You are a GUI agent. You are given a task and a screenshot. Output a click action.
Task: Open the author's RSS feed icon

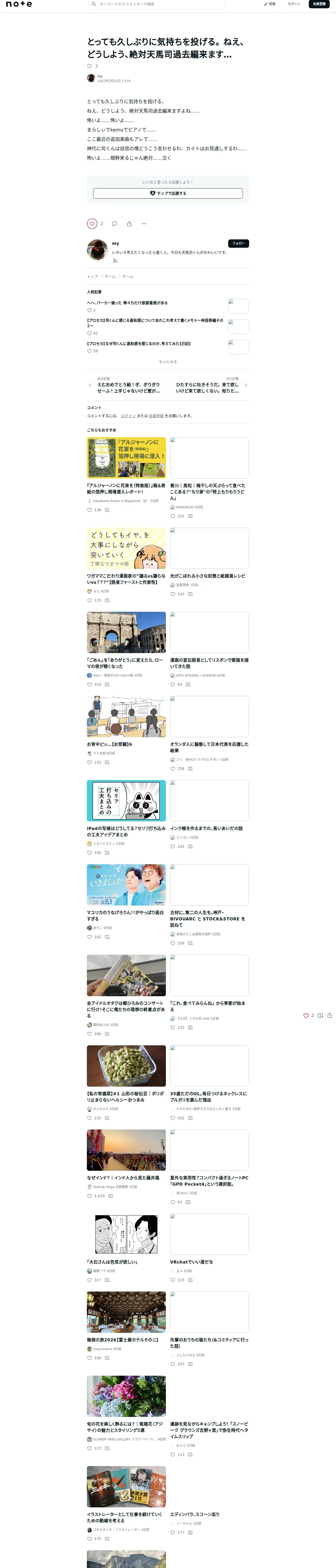[115, 261]
